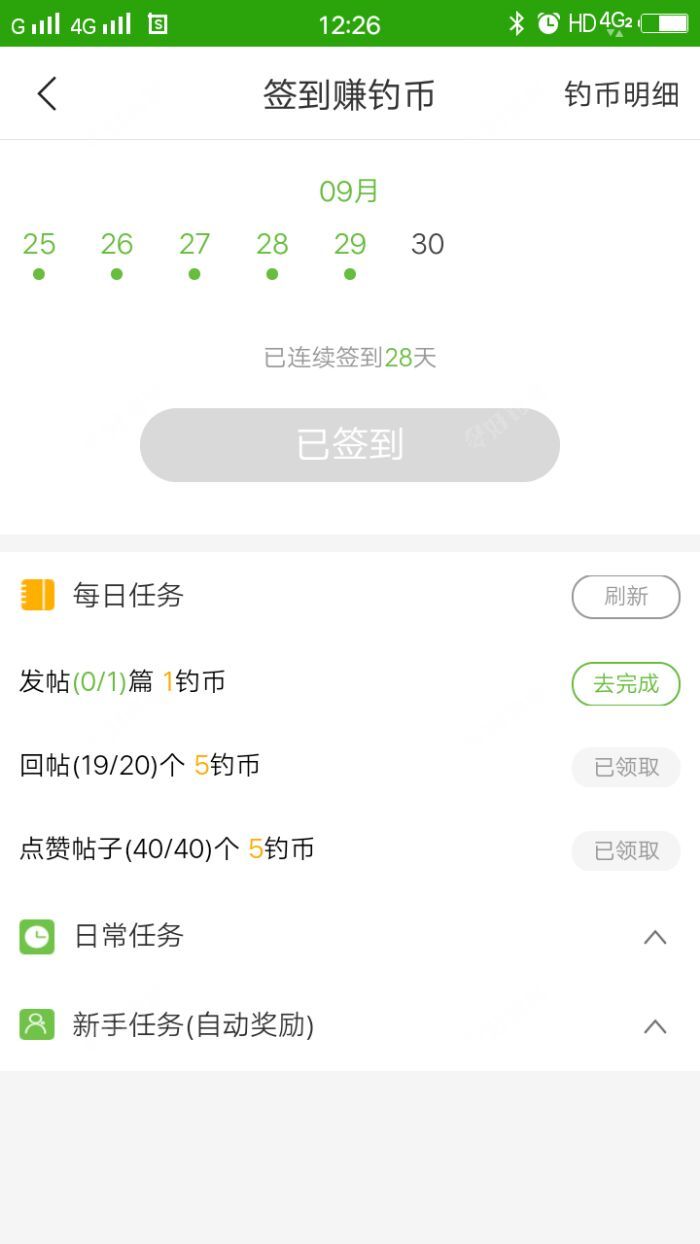Screen dimensions: 700x1244
Task: Tap the 已签到 check-in button
Action: coord(349,445)
